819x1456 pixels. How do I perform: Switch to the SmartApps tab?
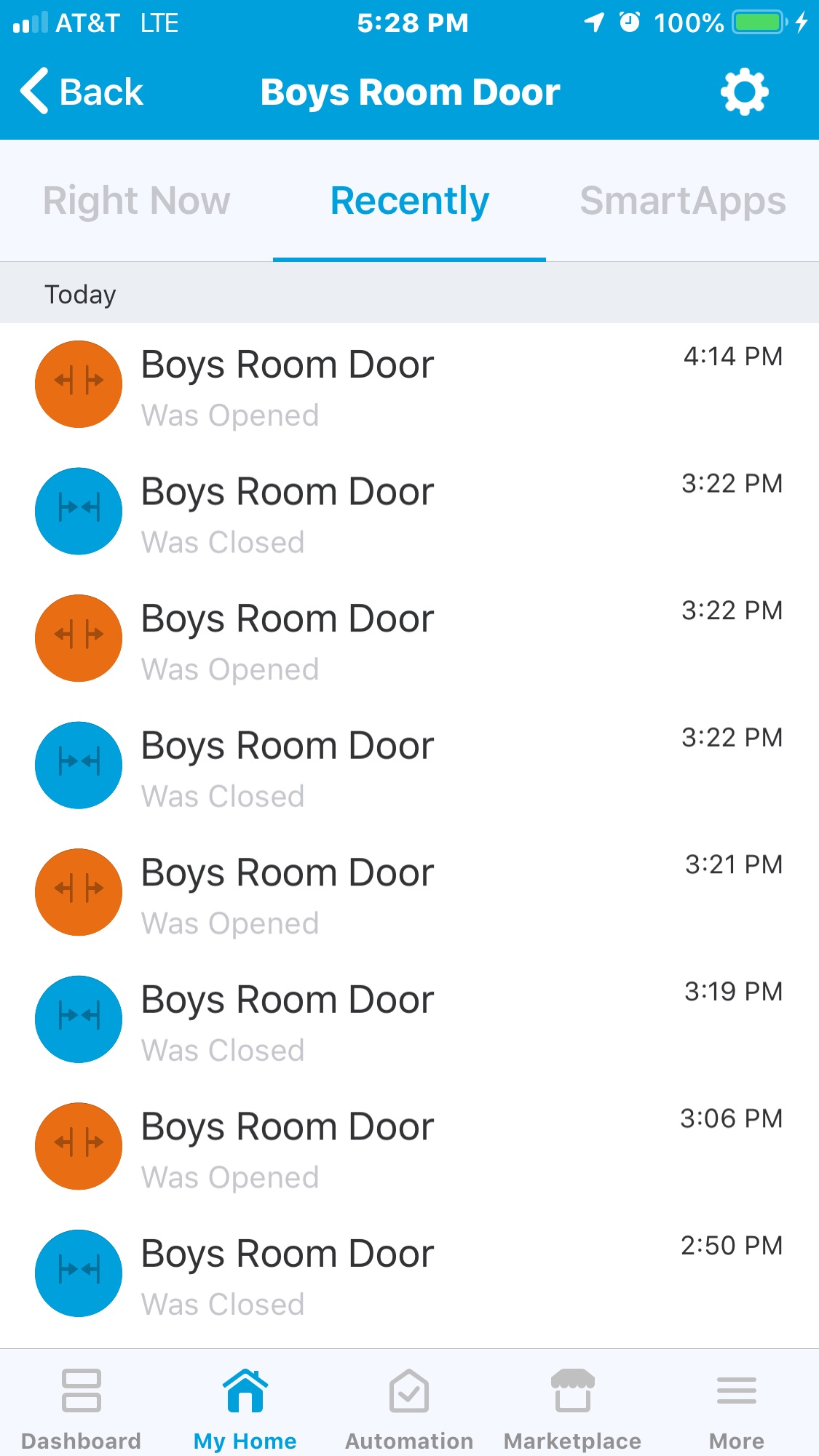click(x=682, y=201)
